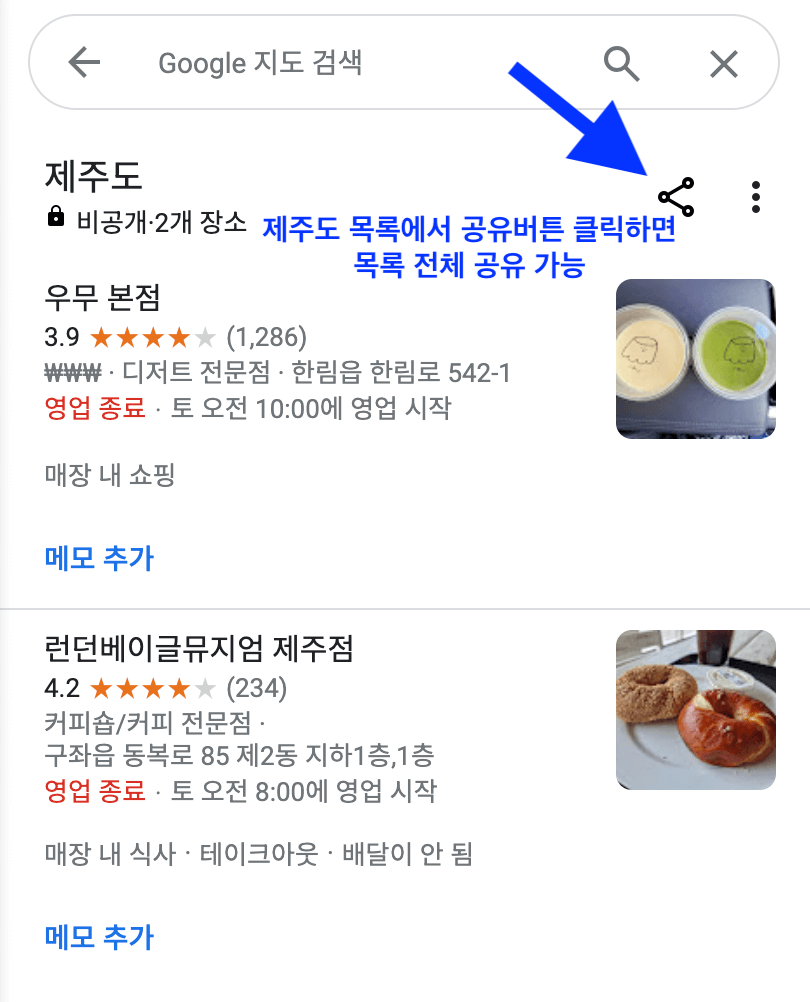810x1002 pixels.
Task: Click 메모 추가 for 런던베이글뮤지엄 제주점
Action: pyautogui.click(x=97, y=937)
